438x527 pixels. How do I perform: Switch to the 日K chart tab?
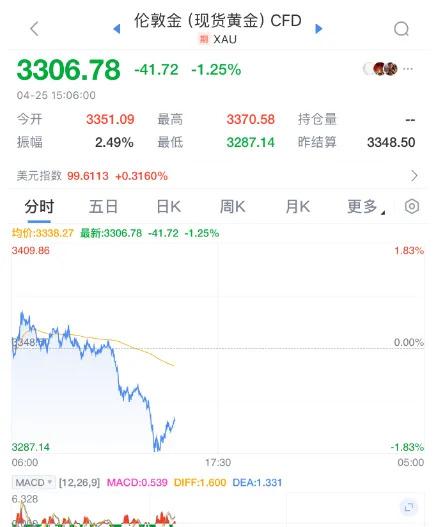(169, 207)
